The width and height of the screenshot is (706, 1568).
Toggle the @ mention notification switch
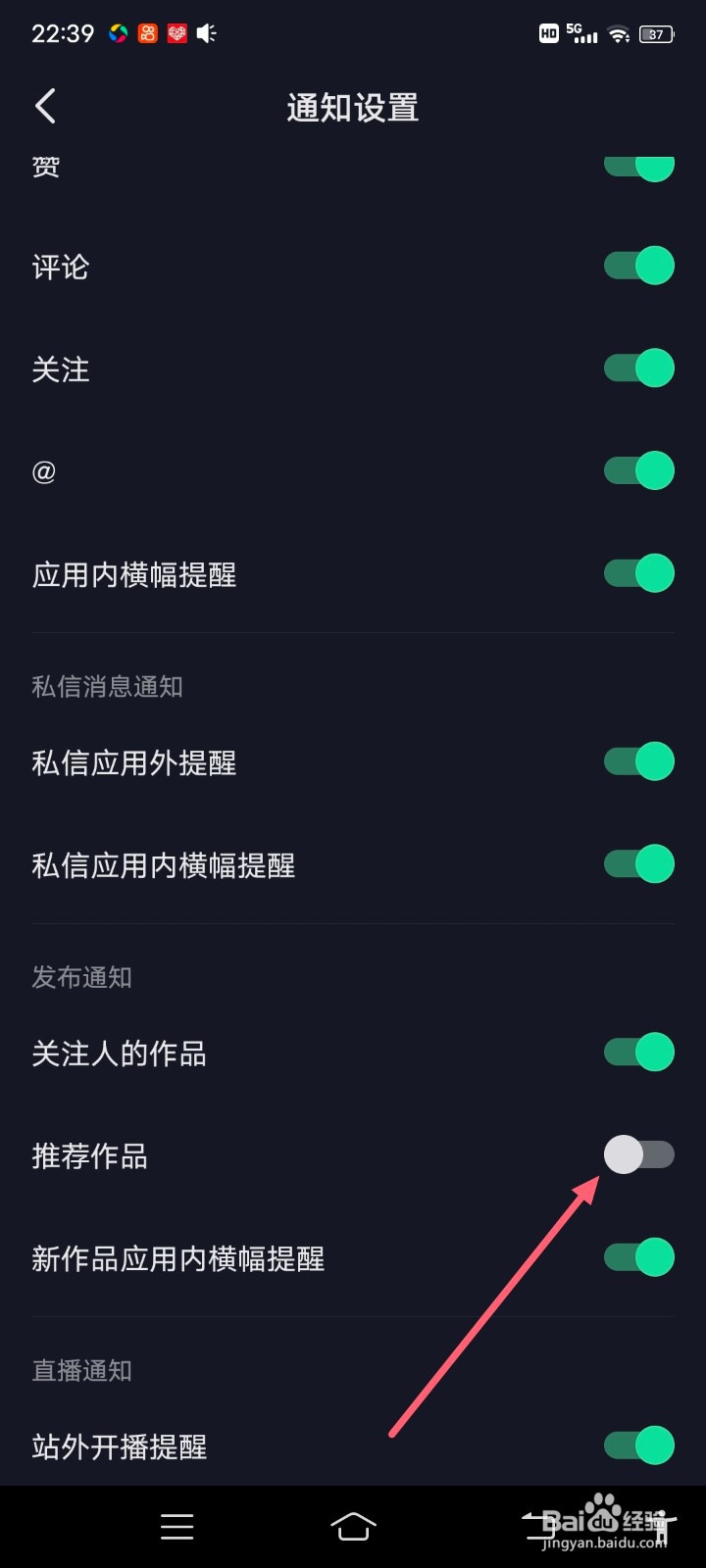(x=638, y=470)
